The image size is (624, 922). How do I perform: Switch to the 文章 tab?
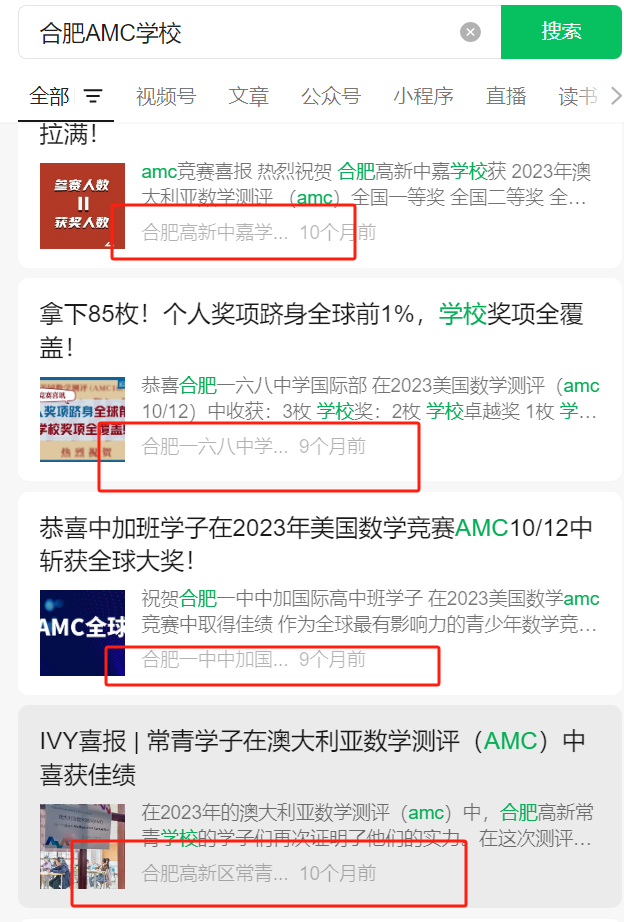[x=249, y=97]
